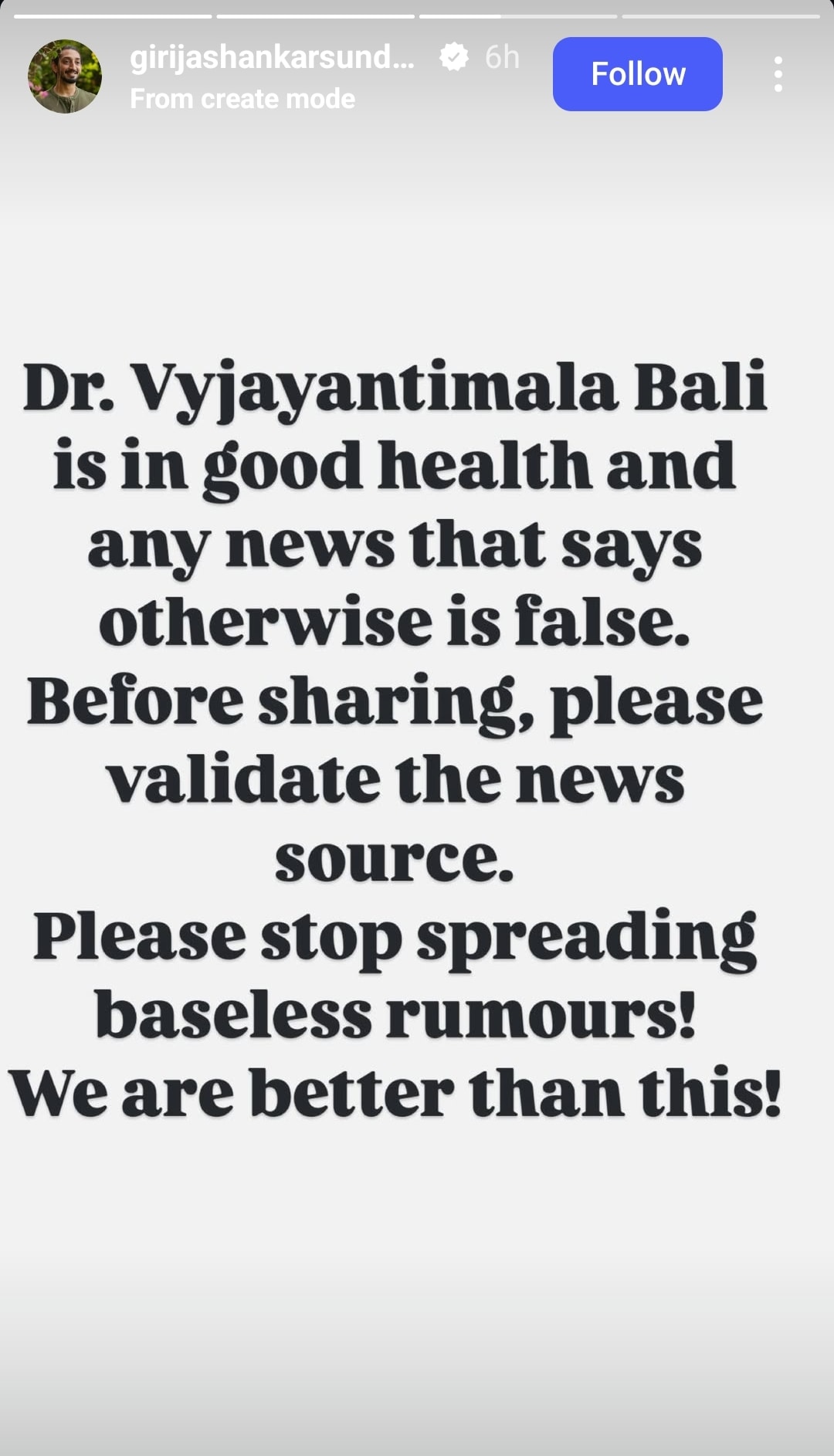Viewport: 834px width, 1456px height.
Task: Open the story author's profile picture
Action: click(x=65, y=76)
